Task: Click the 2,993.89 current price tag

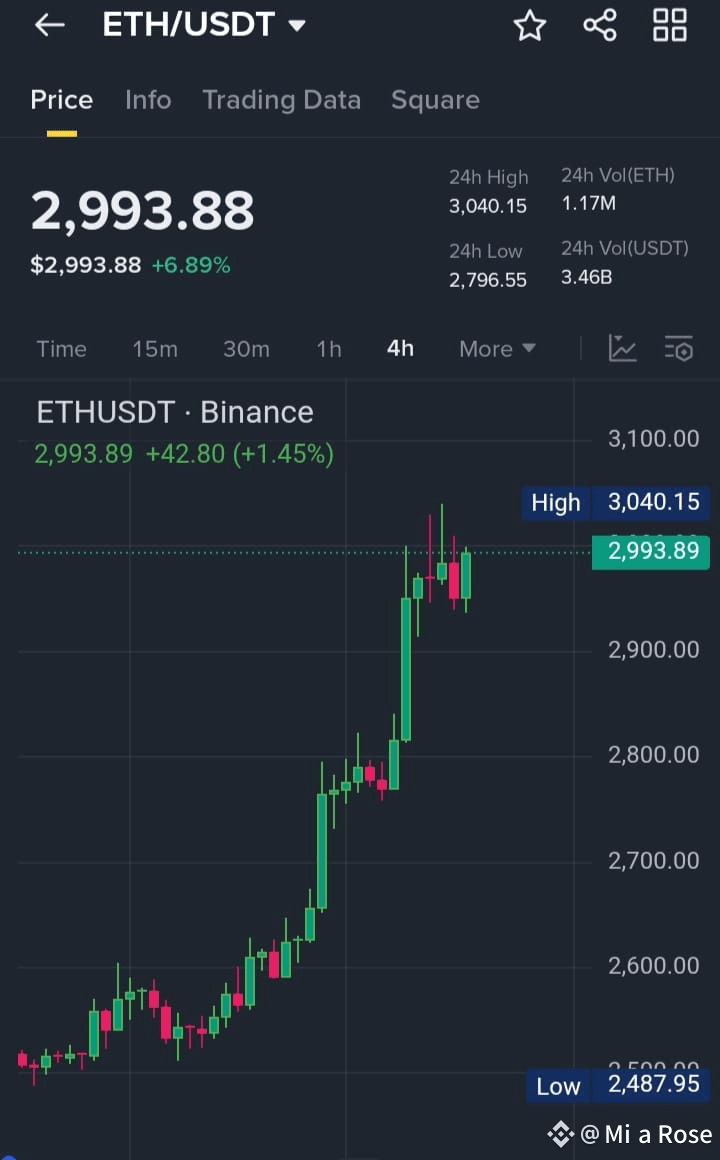Action: tap(651, 552)
